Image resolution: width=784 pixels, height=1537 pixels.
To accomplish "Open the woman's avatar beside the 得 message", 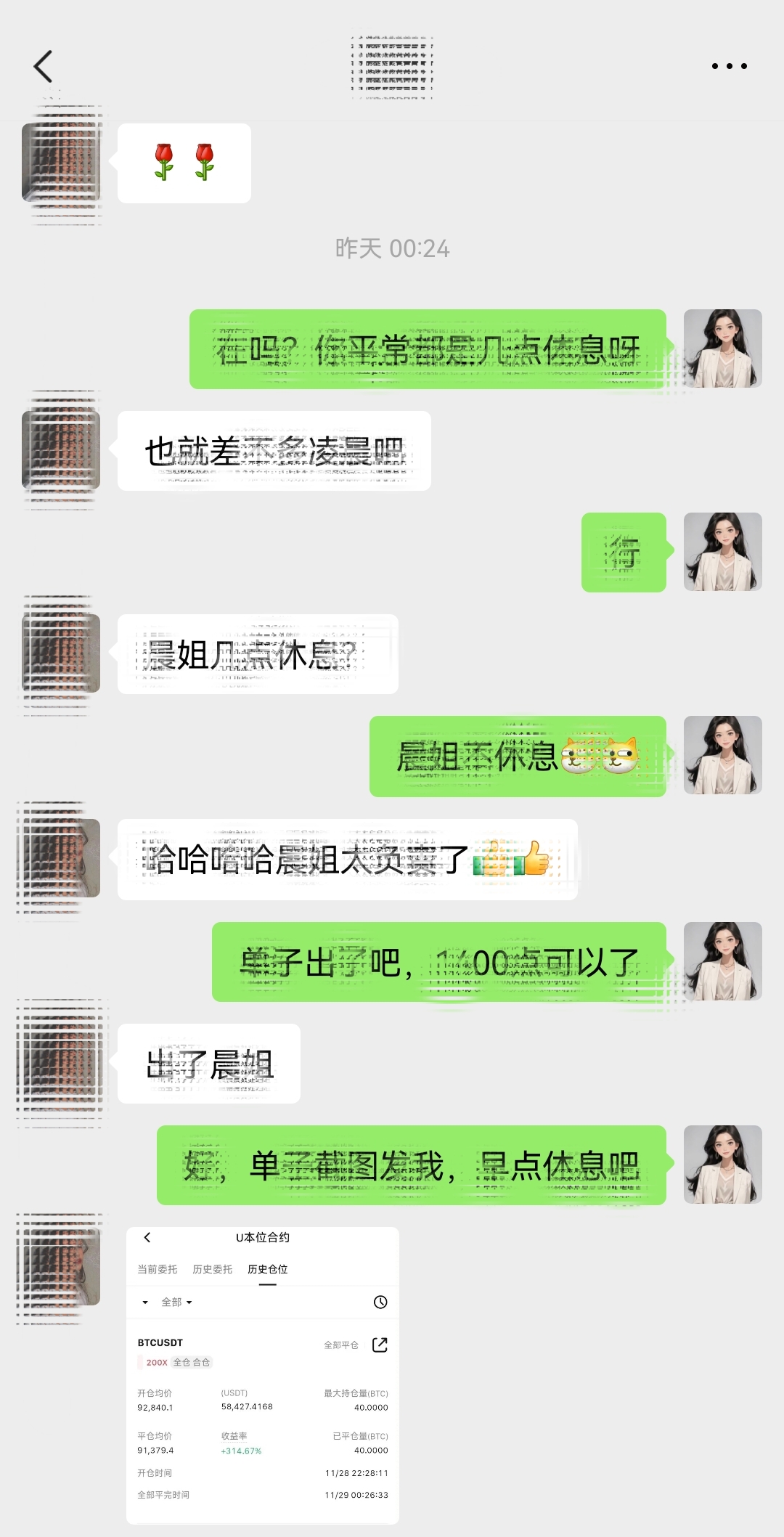I will click(722, 552).
